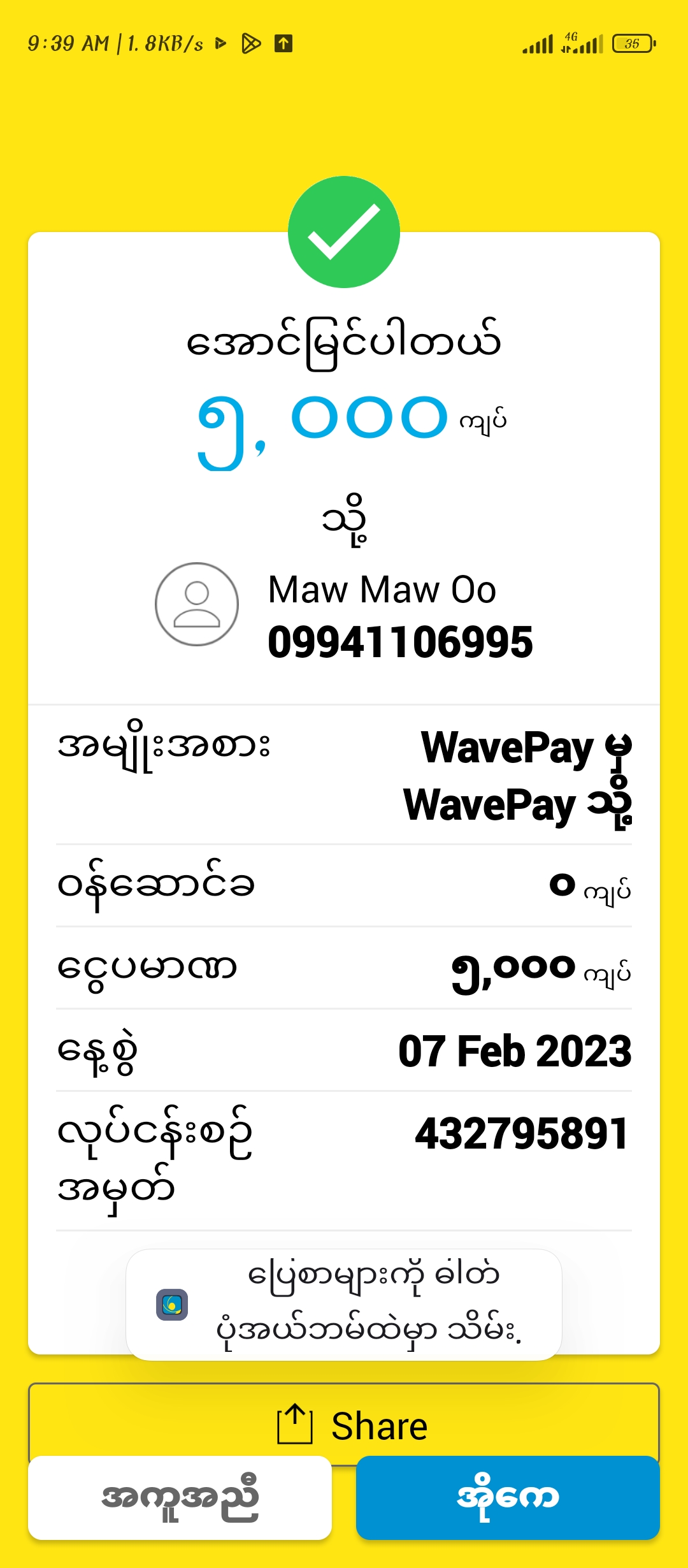Screen dimensions: 688x1568
Task: Tap the အကူအညီ (Help) button
Action: (x=180, y=1497)
